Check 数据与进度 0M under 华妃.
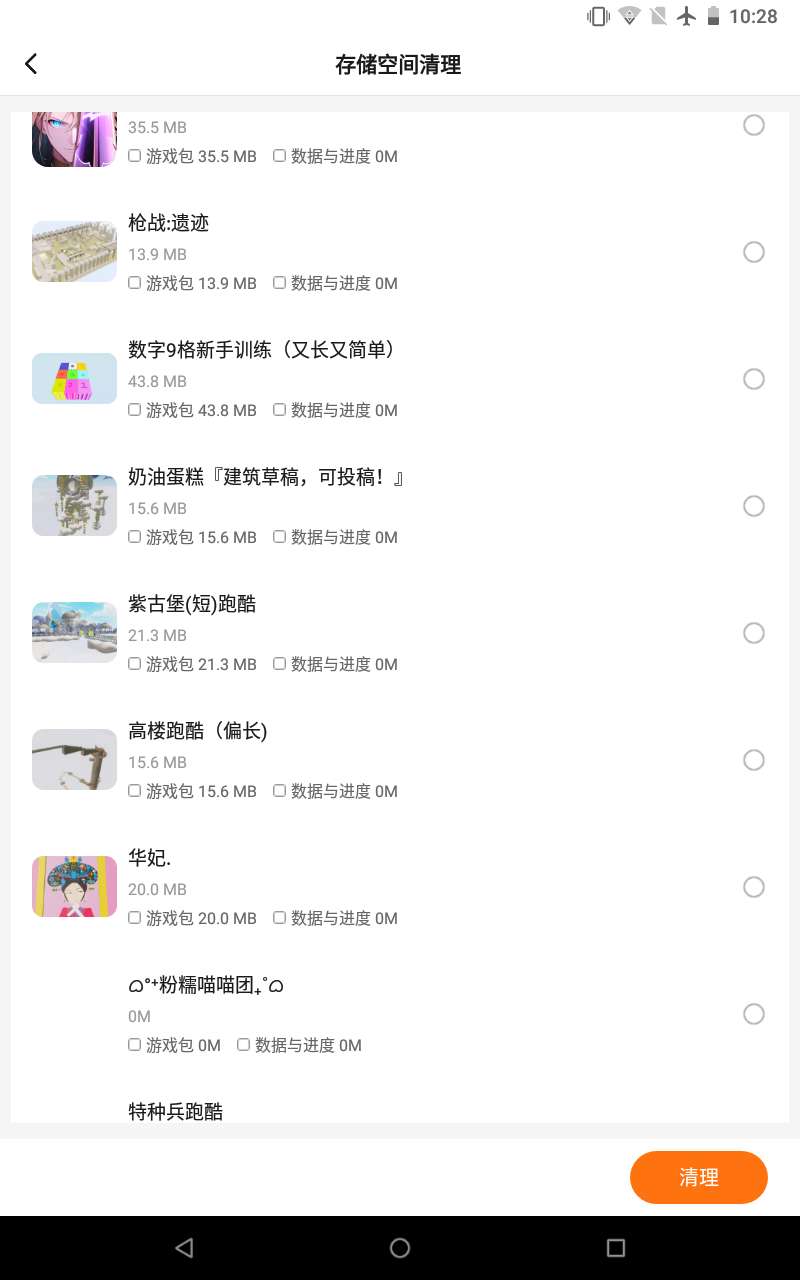The height and width of the screenshot is (1280, 800). [280, 918]
